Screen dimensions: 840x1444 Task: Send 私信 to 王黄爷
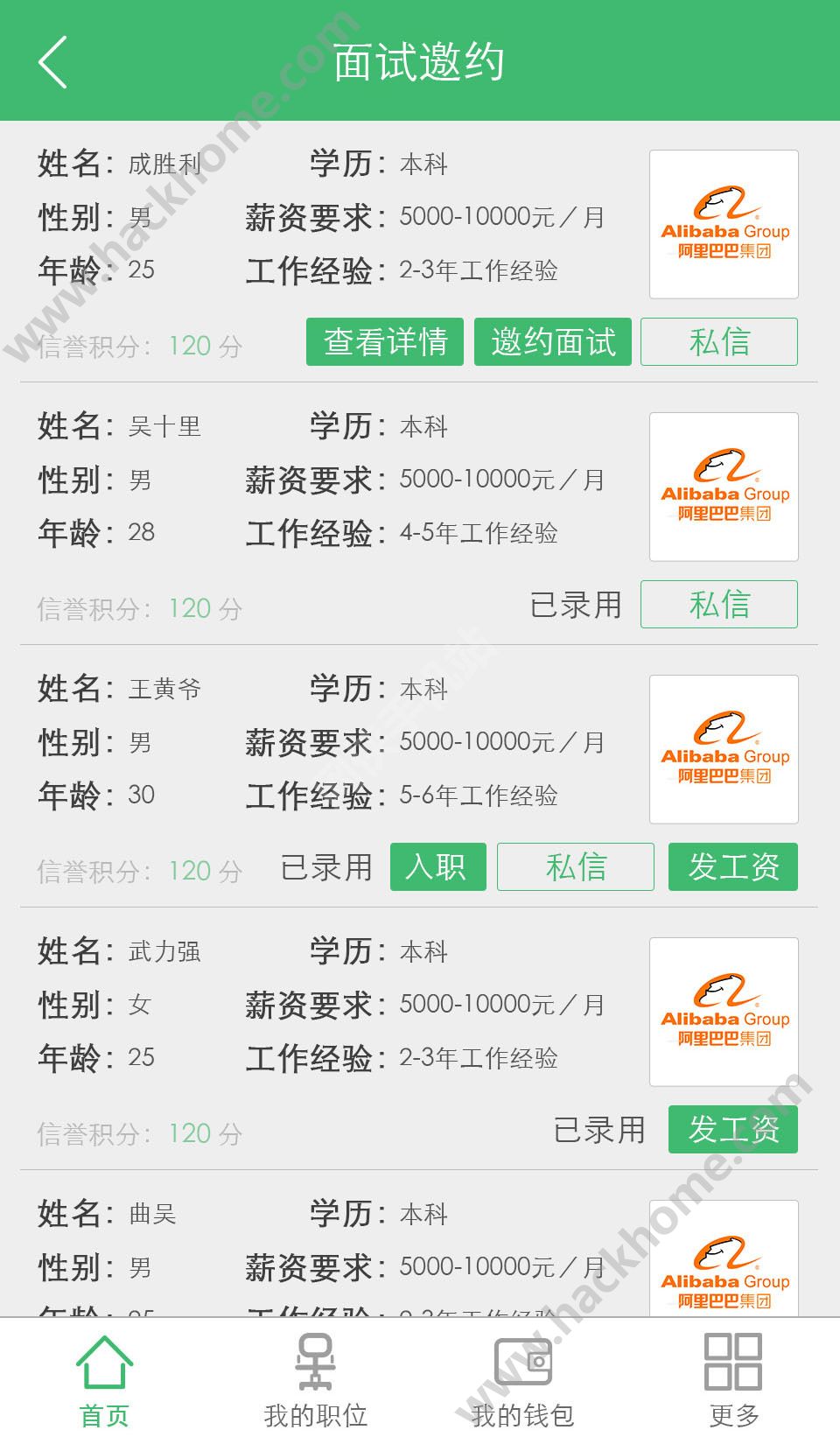coord(576,866)
